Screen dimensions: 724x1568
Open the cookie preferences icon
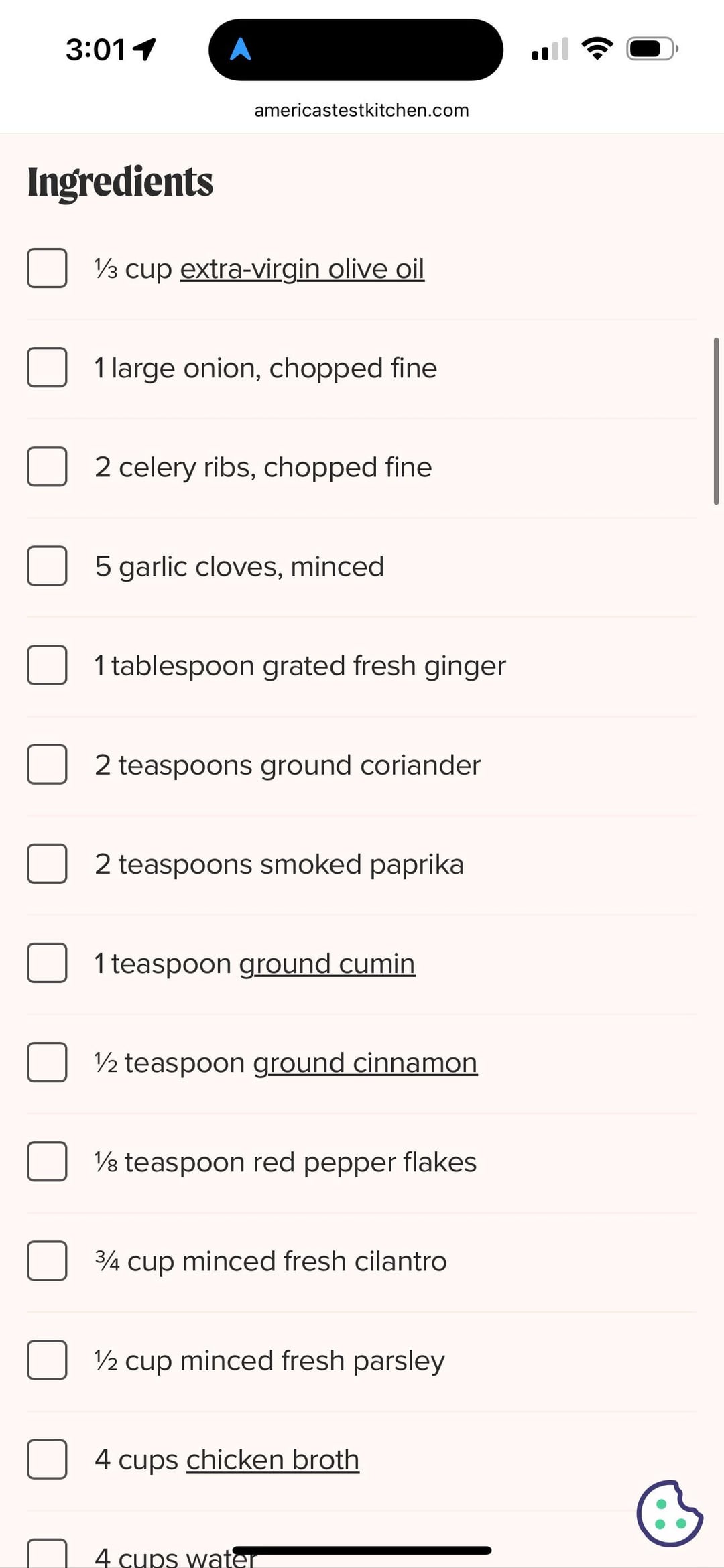click(x=669, y=1513)
